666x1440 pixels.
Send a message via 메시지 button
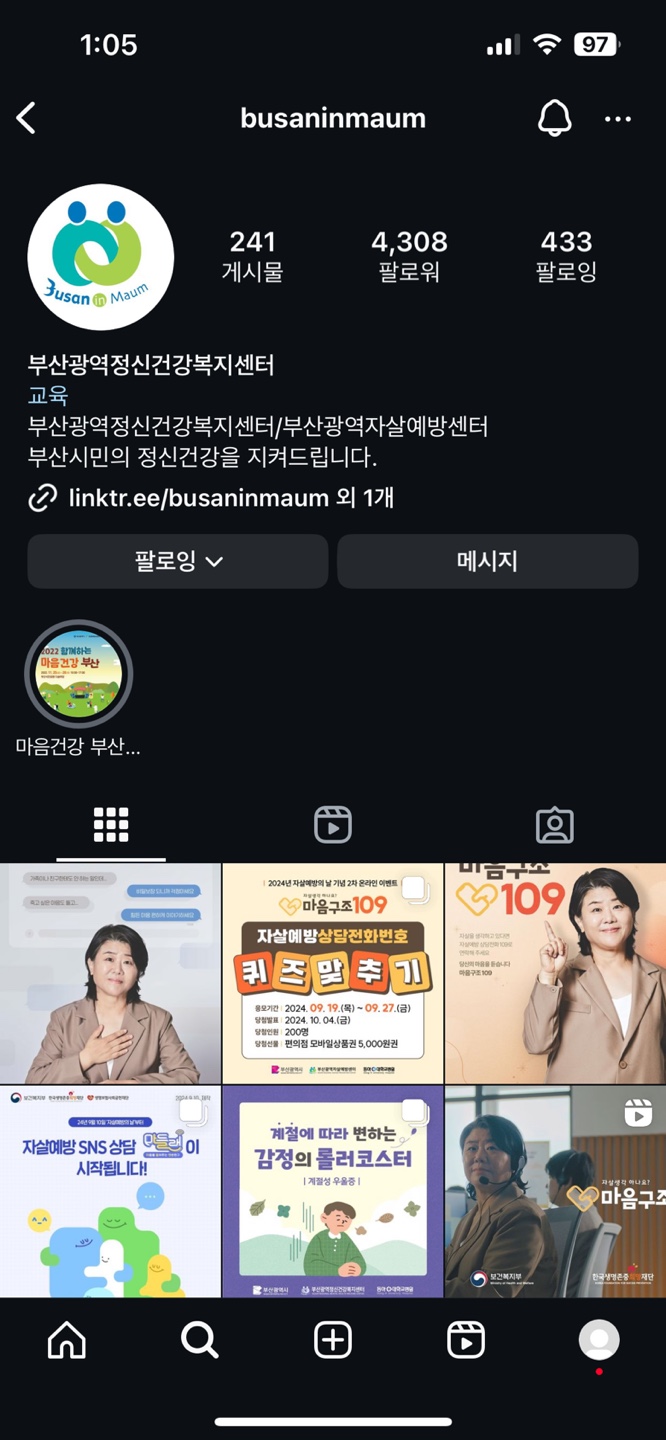487,561
